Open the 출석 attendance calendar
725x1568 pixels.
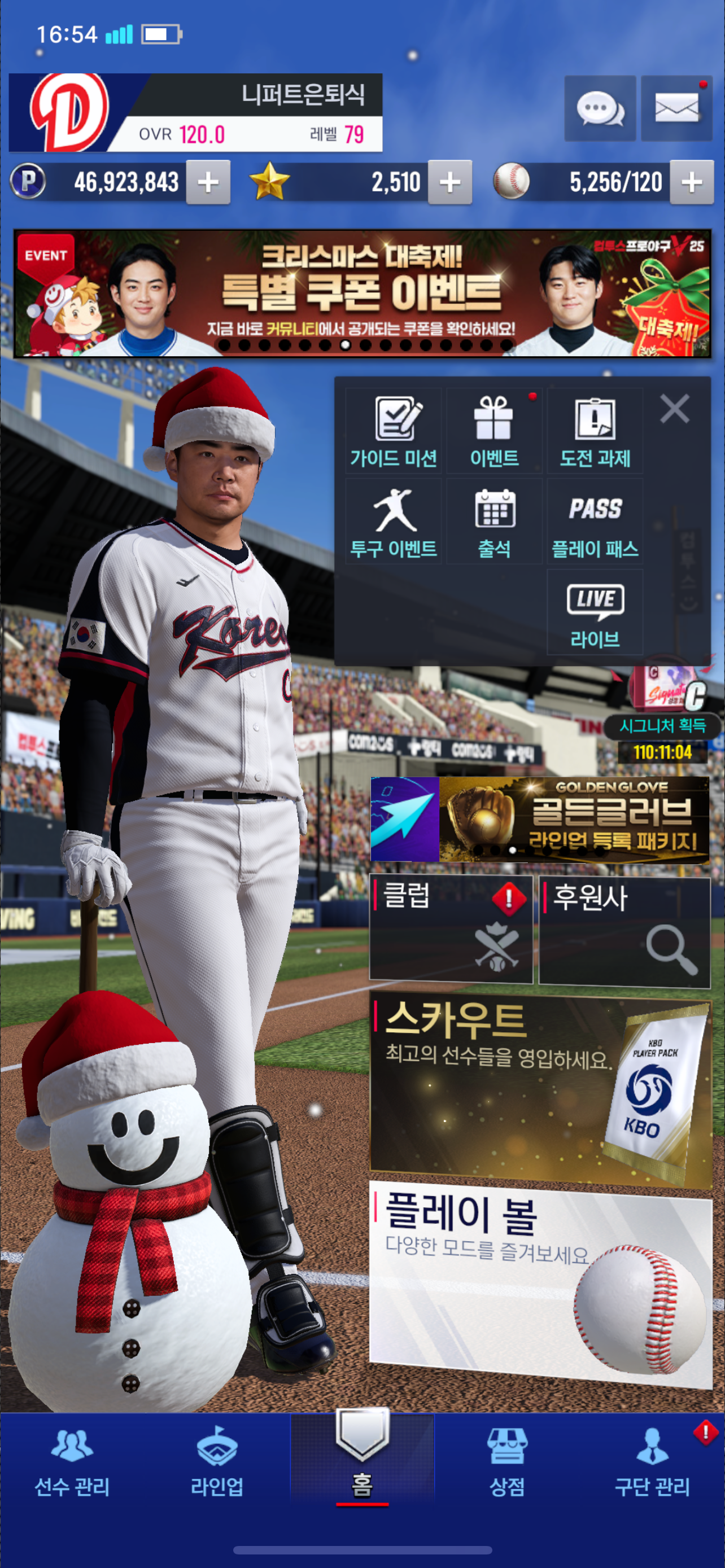point(493,522)
